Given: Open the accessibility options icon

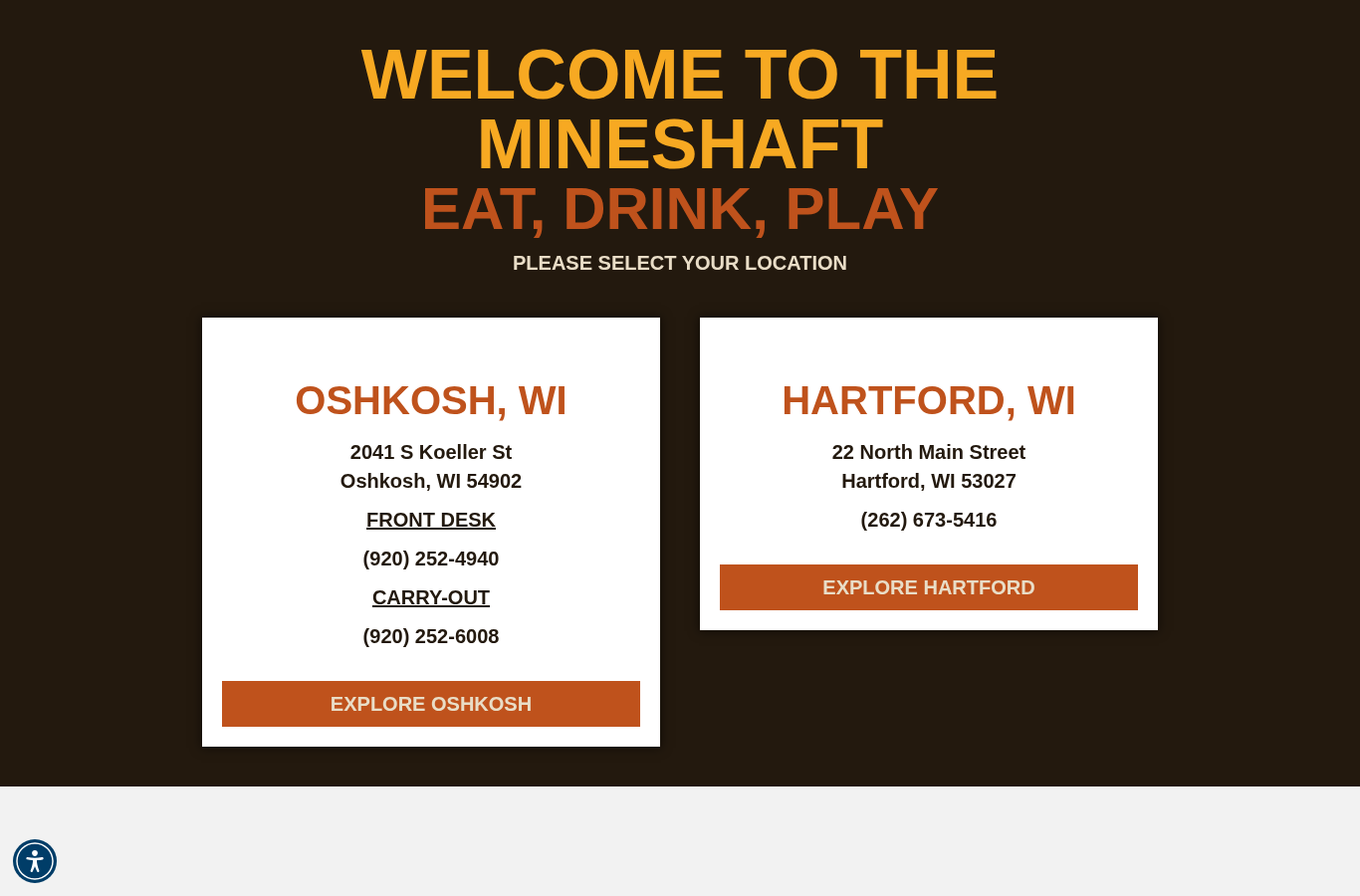Looking at the screenshot, I should tap(35, 861).
